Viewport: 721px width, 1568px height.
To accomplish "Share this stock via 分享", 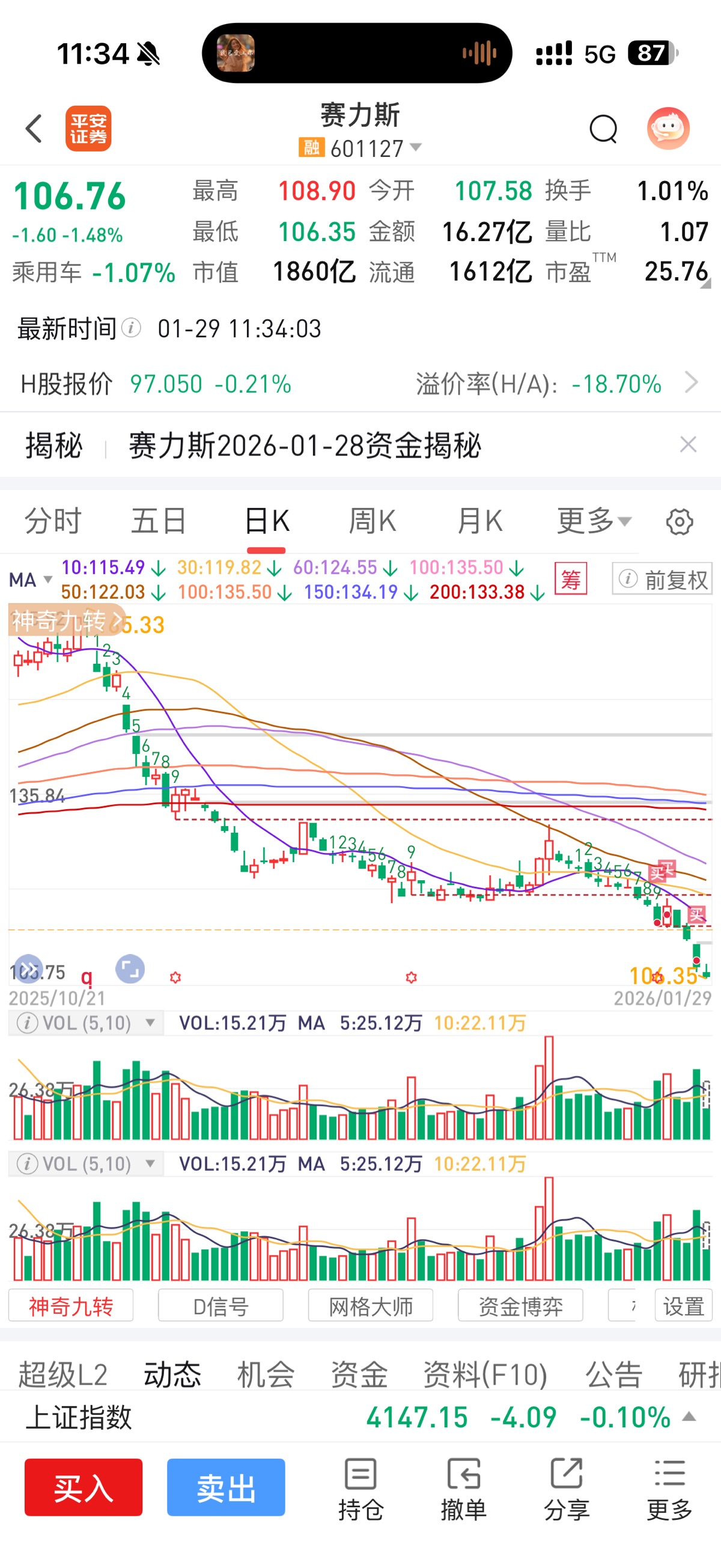I will pos(567,1489).
